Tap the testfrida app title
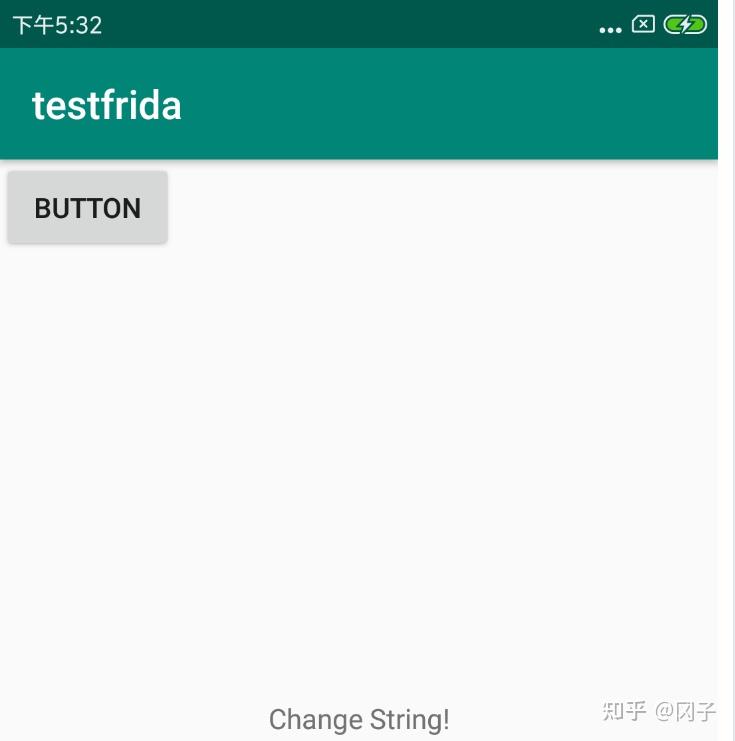735x741 pixels. click(107, 104)
